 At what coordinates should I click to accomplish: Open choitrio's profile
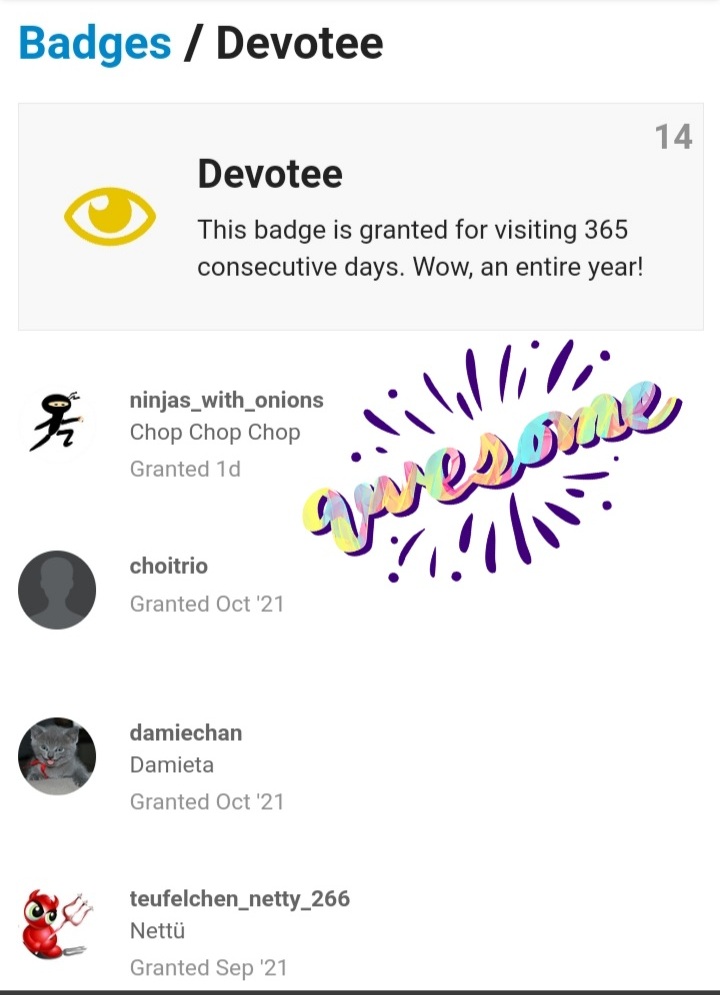(169, 566)
